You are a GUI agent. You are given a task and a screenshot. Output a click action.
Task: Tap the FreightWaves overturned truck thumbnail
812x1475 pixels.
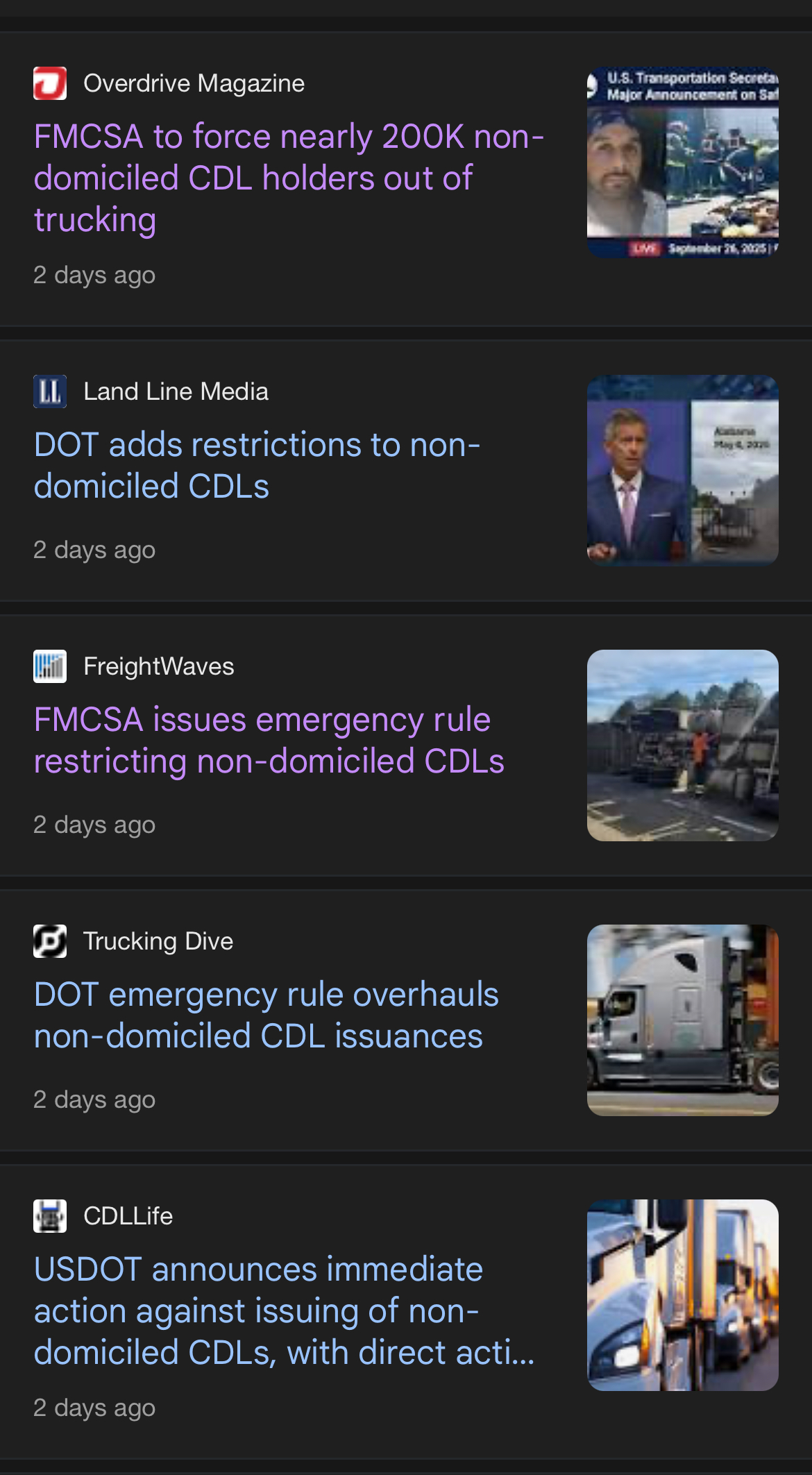pyautogui.click(x=682, y=745)
